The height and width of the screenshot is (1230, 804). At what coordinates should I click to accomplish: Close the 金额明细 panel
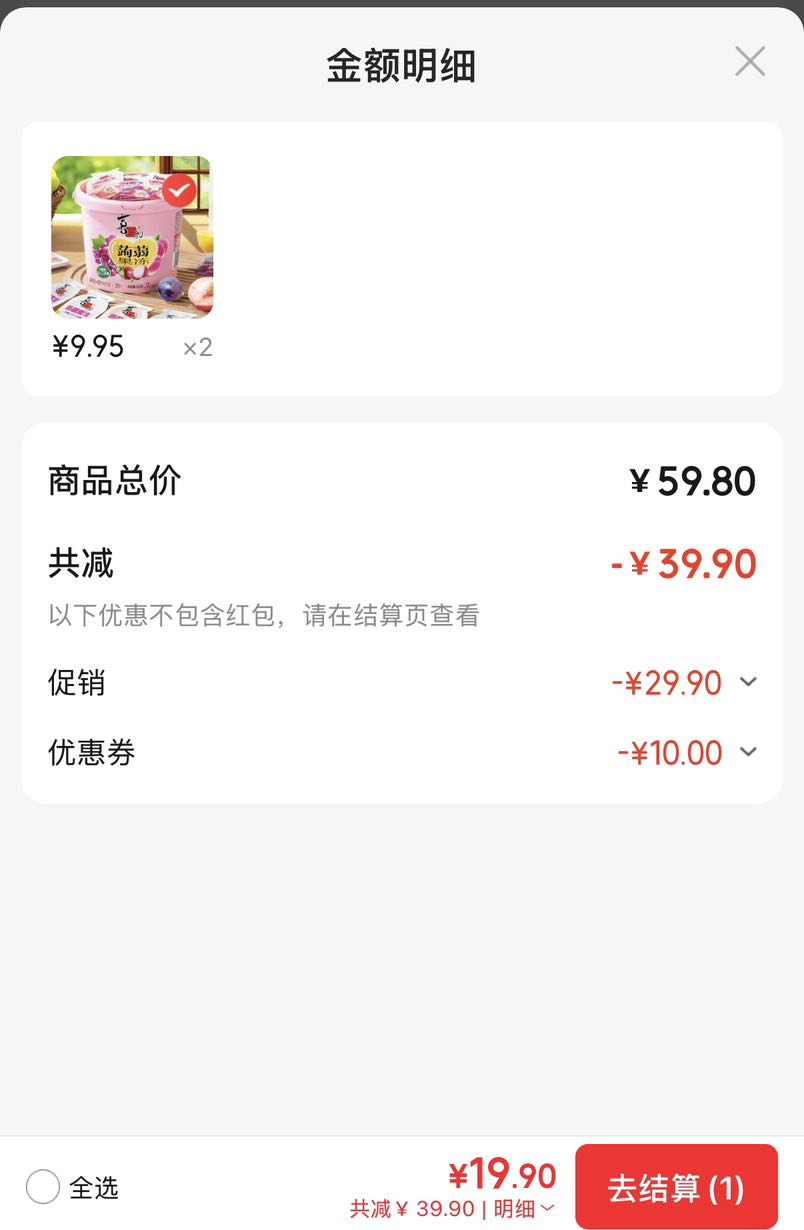pos(750,61)
